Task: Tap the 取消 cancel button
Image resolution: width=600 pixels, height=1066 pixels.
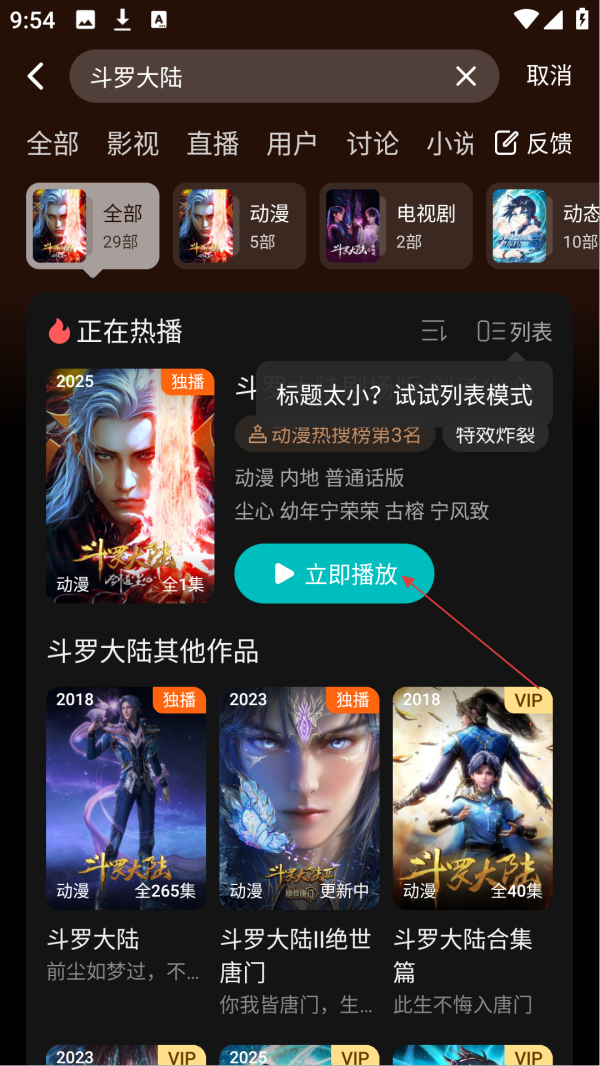Action: (548, 76)
